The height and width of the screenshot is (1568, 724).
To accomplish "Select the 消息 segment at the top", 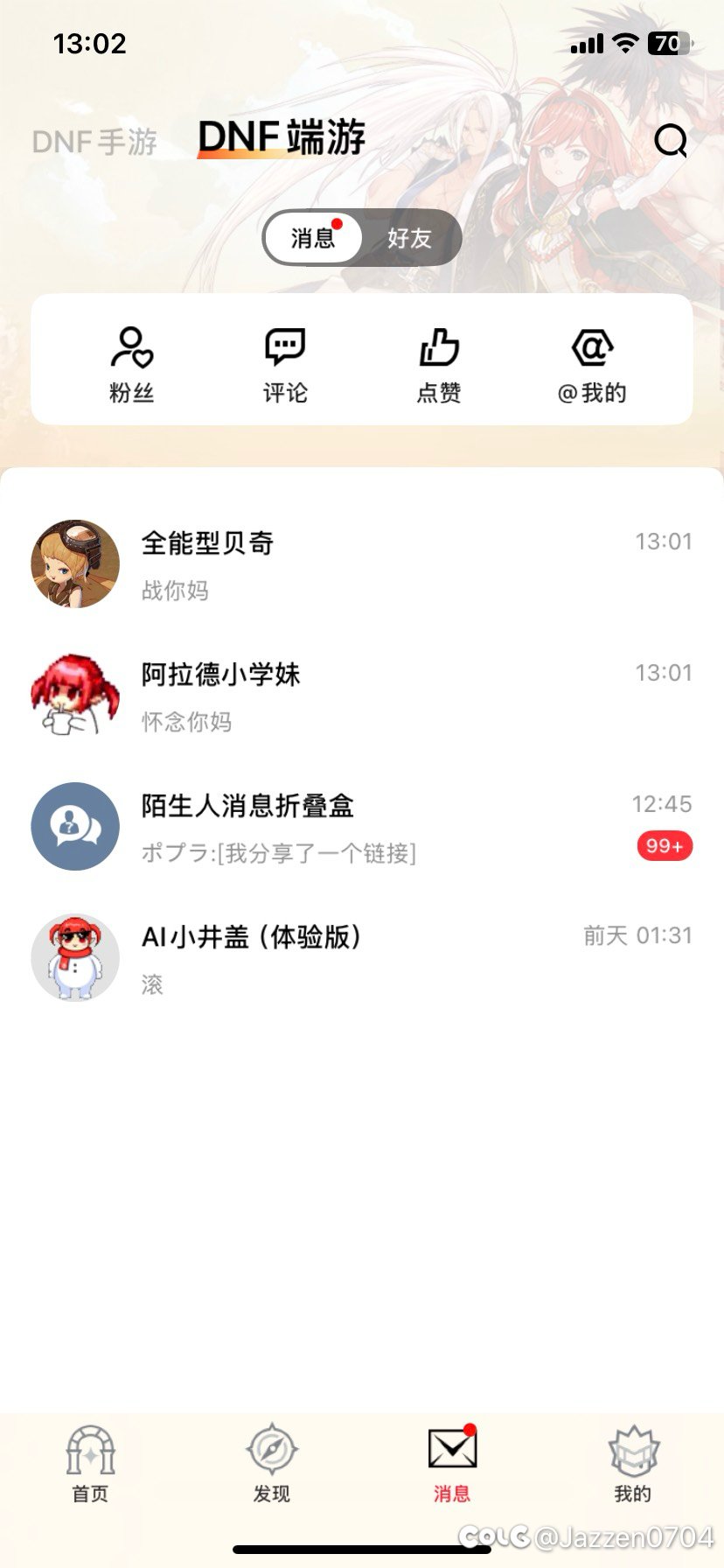I will (313, 238).
